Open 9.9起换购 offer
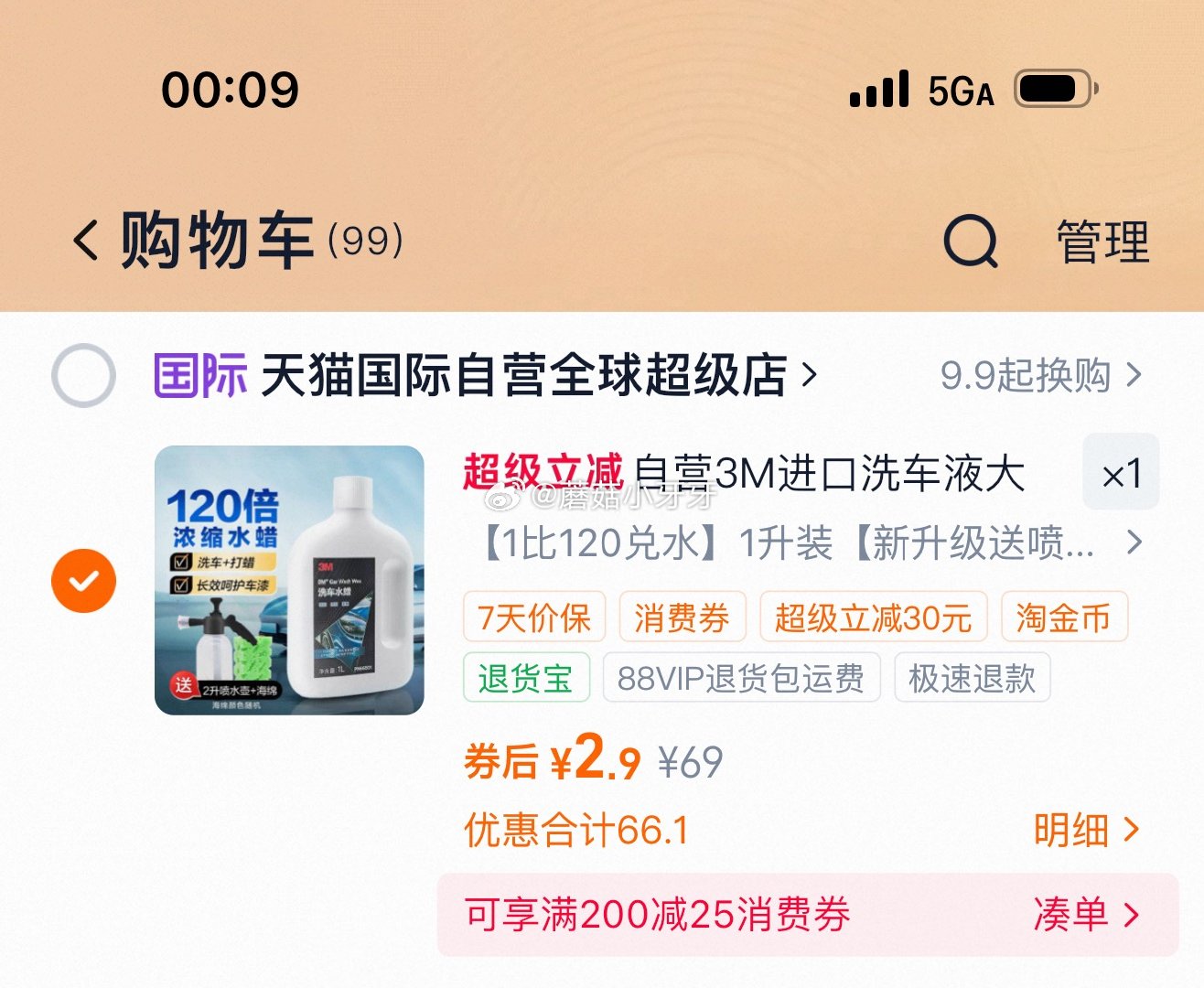The image size is (1204, 988). [1040, 375]
